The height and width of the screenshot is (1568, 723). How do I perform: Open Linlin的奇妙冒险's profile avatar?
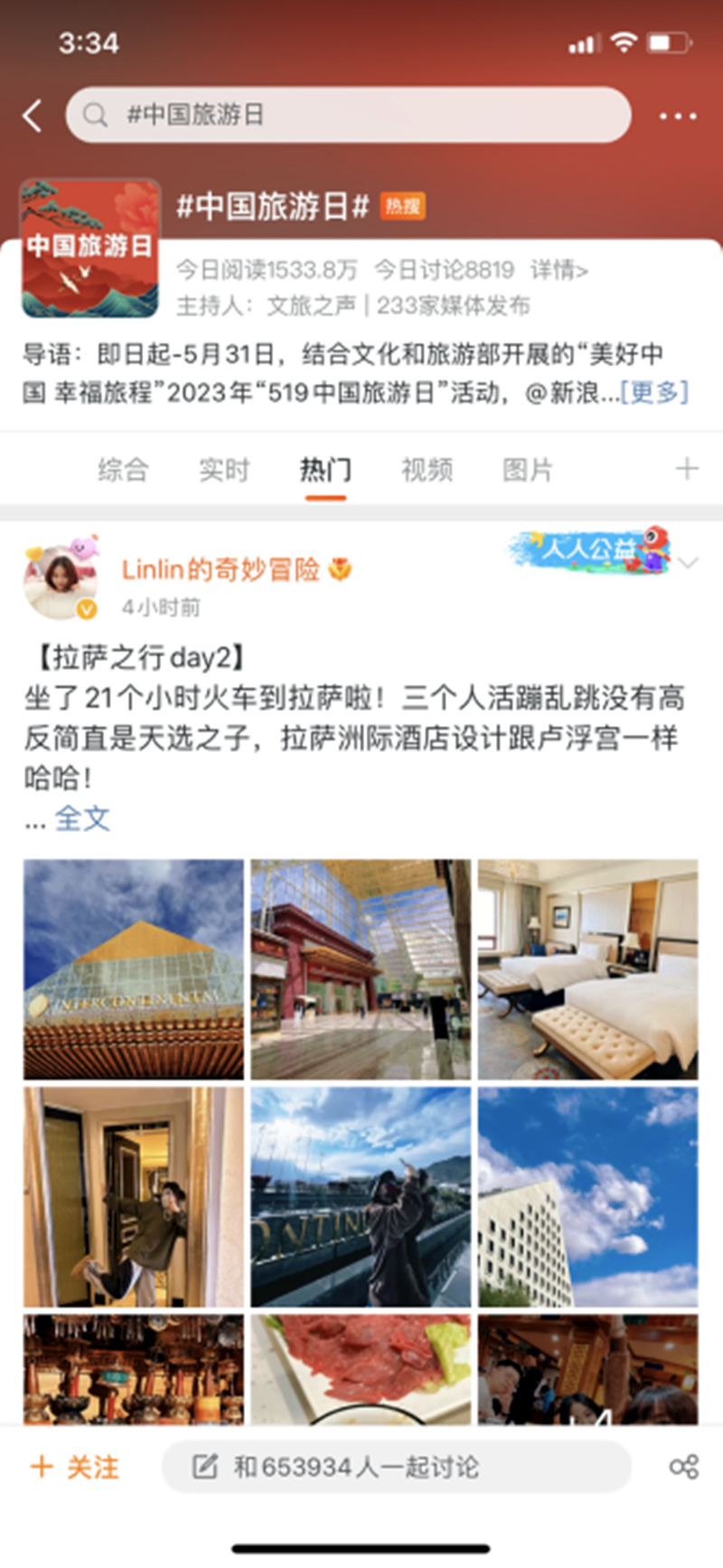pos(61,582)
